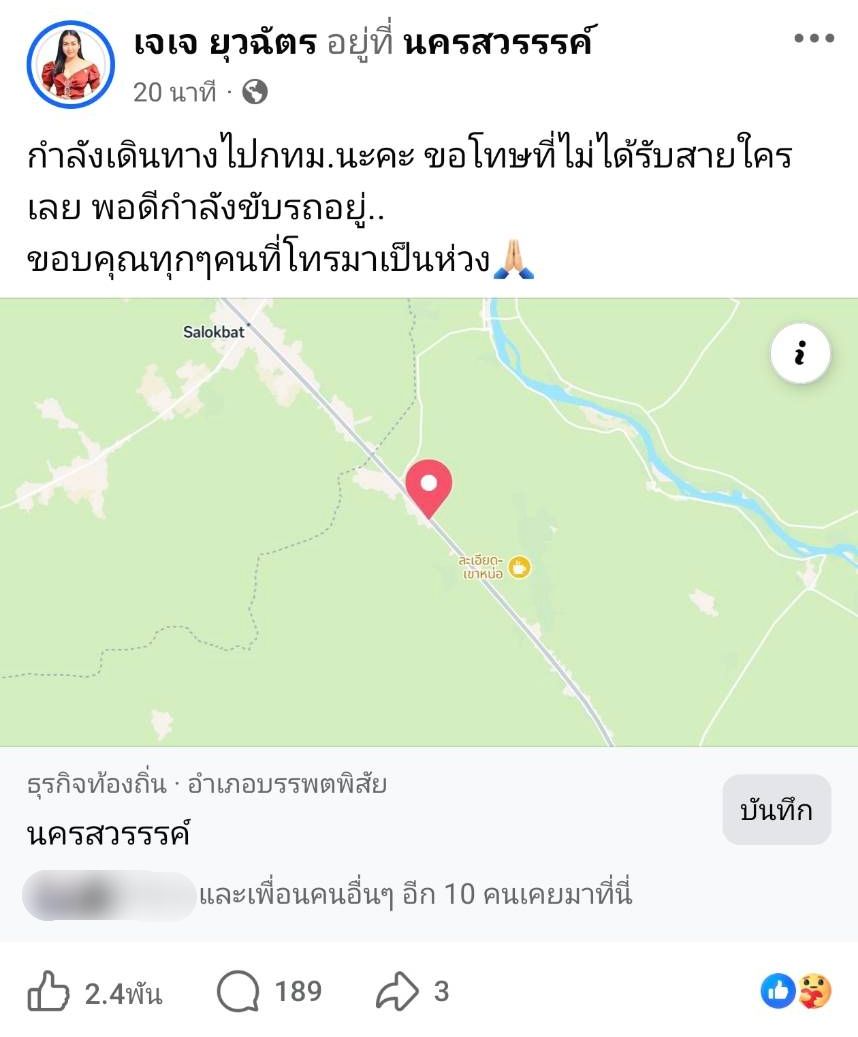Save the place with the บันทึก button
858x1037 pixels.
tap(776, 810)
